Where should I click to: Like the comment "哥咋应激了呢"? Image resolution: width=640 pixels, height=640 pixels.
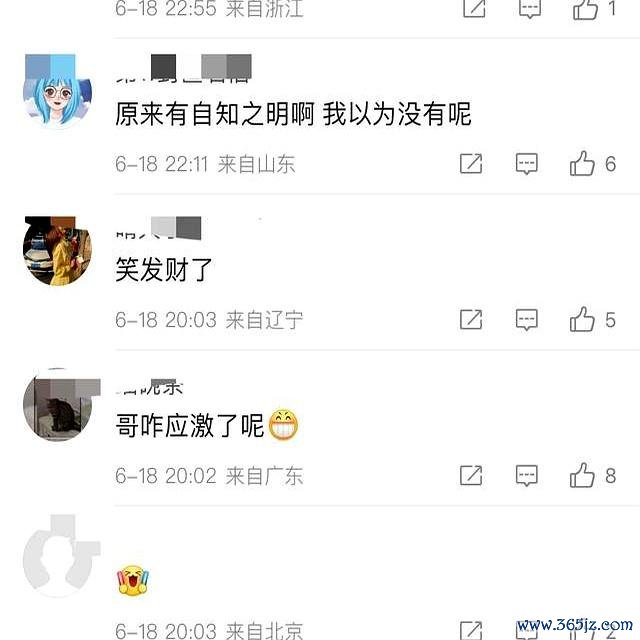(583, 476)
